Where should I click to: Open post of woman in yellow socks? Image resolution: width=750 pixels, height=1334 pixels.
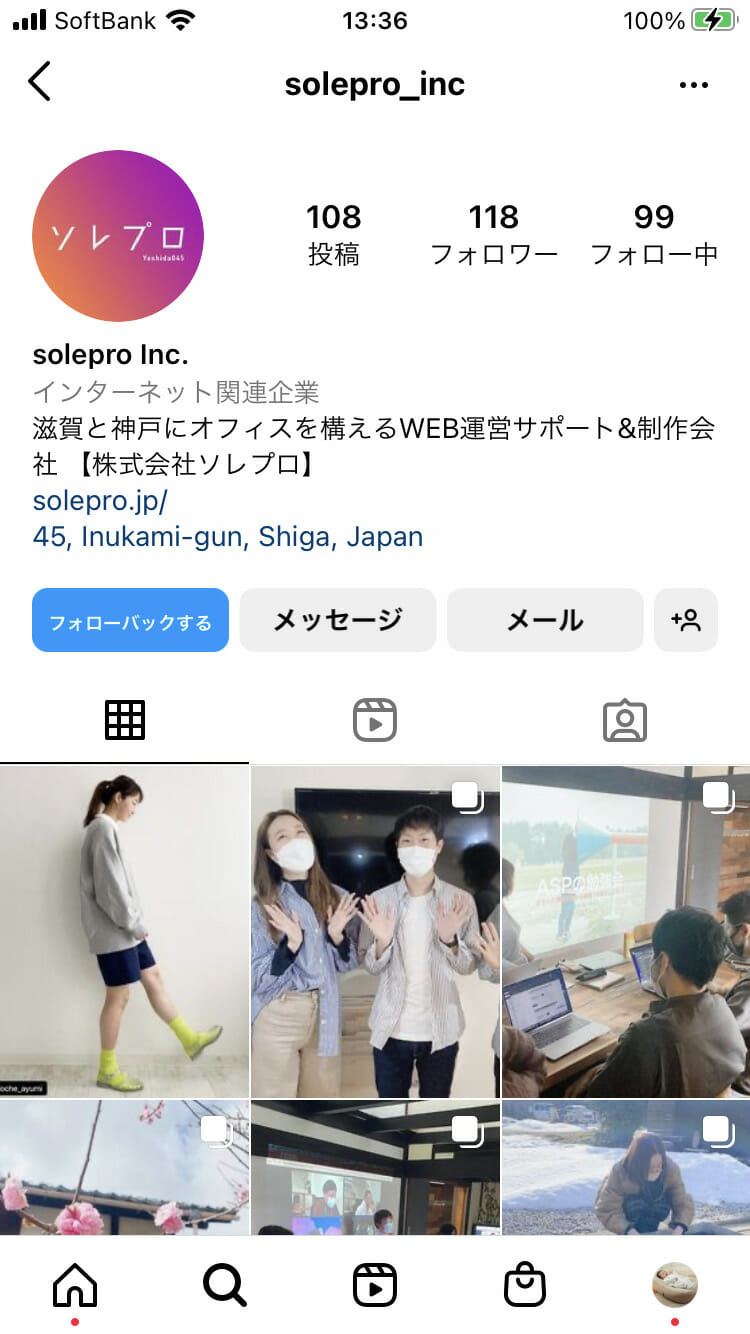pyautogui.click(x=124, y=932)
